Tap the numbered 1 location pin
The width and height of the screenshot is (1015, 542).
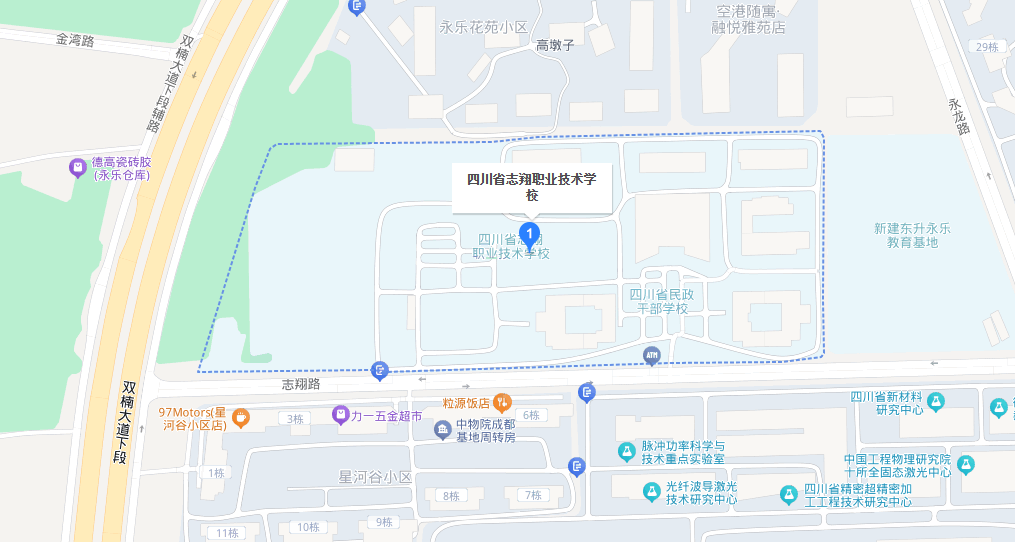[532, 235]
